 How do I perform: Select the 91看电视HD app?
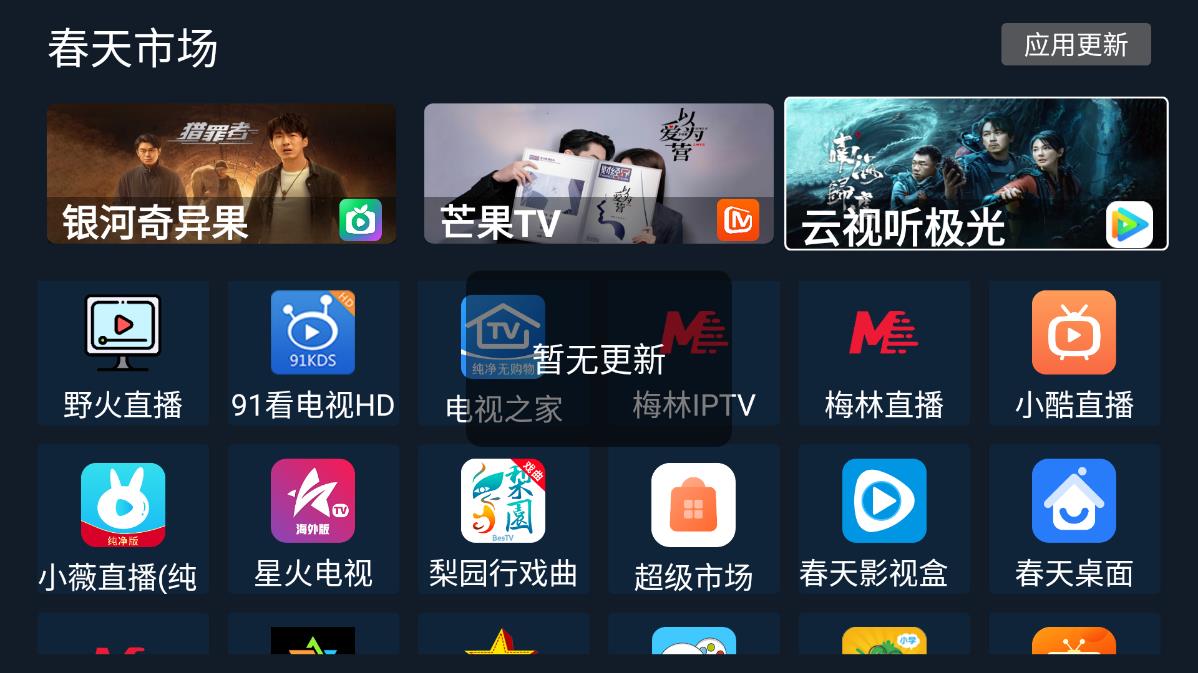coord(313,353)
